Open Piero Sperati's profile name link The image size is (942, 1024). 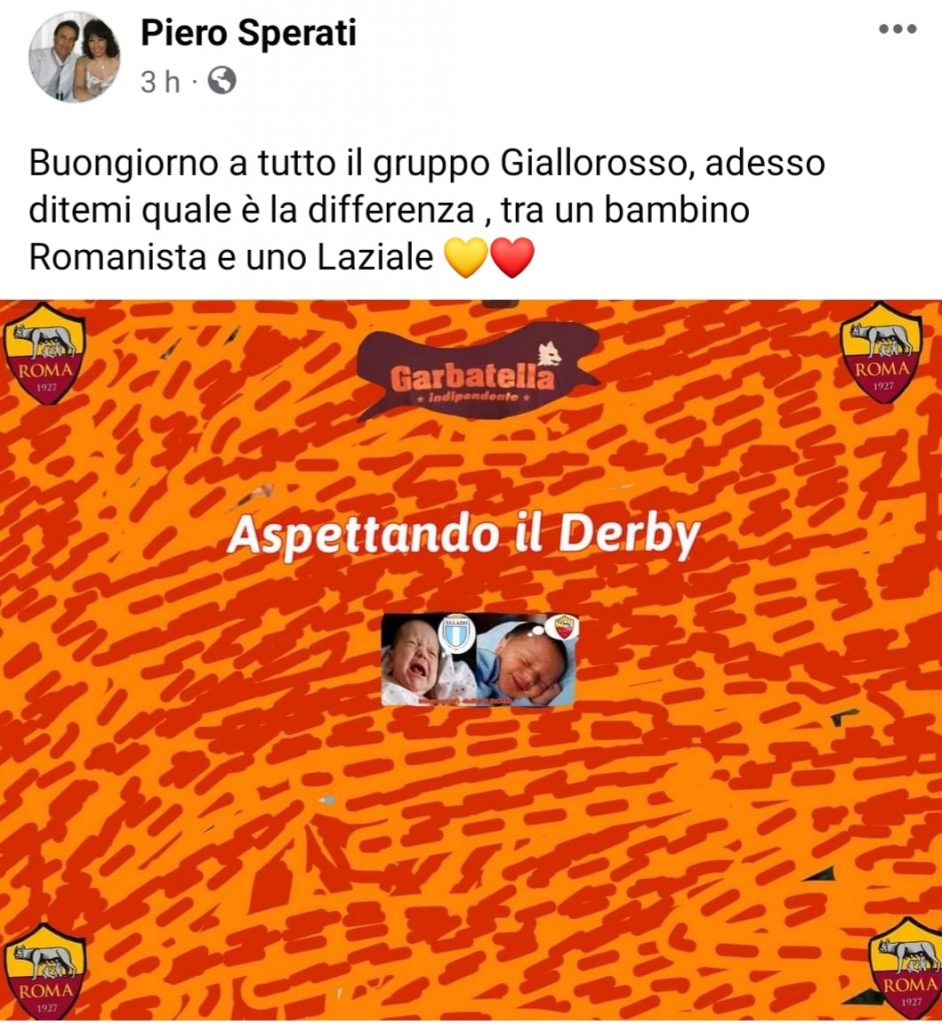point(247,33)
